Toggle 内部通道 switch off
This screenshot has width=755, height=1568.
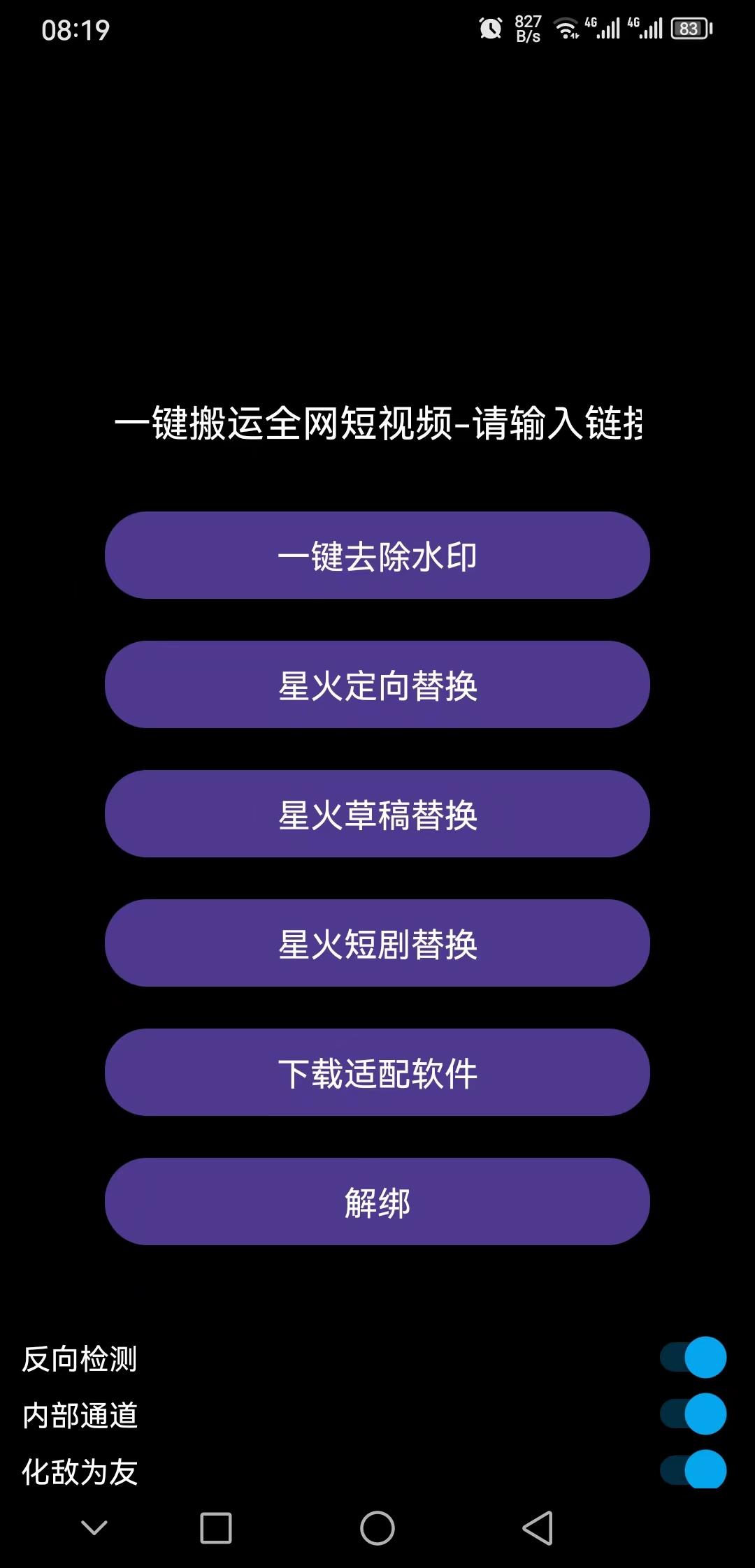tap(693, 1414)
